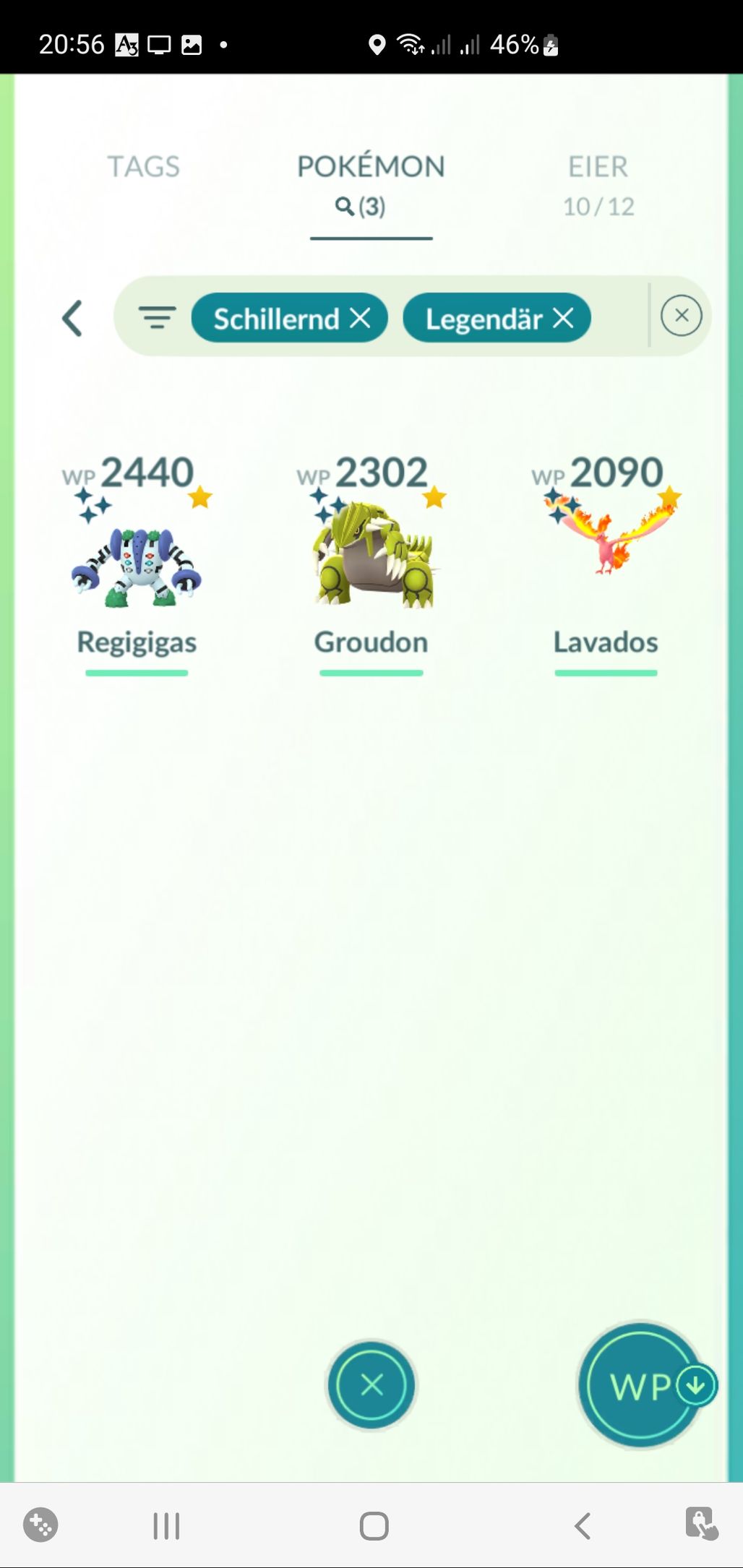This screenshot has width=743, height=1568.
Task: Go back with the left arrow
Action: pyautogui.click(x=72, y=318)
